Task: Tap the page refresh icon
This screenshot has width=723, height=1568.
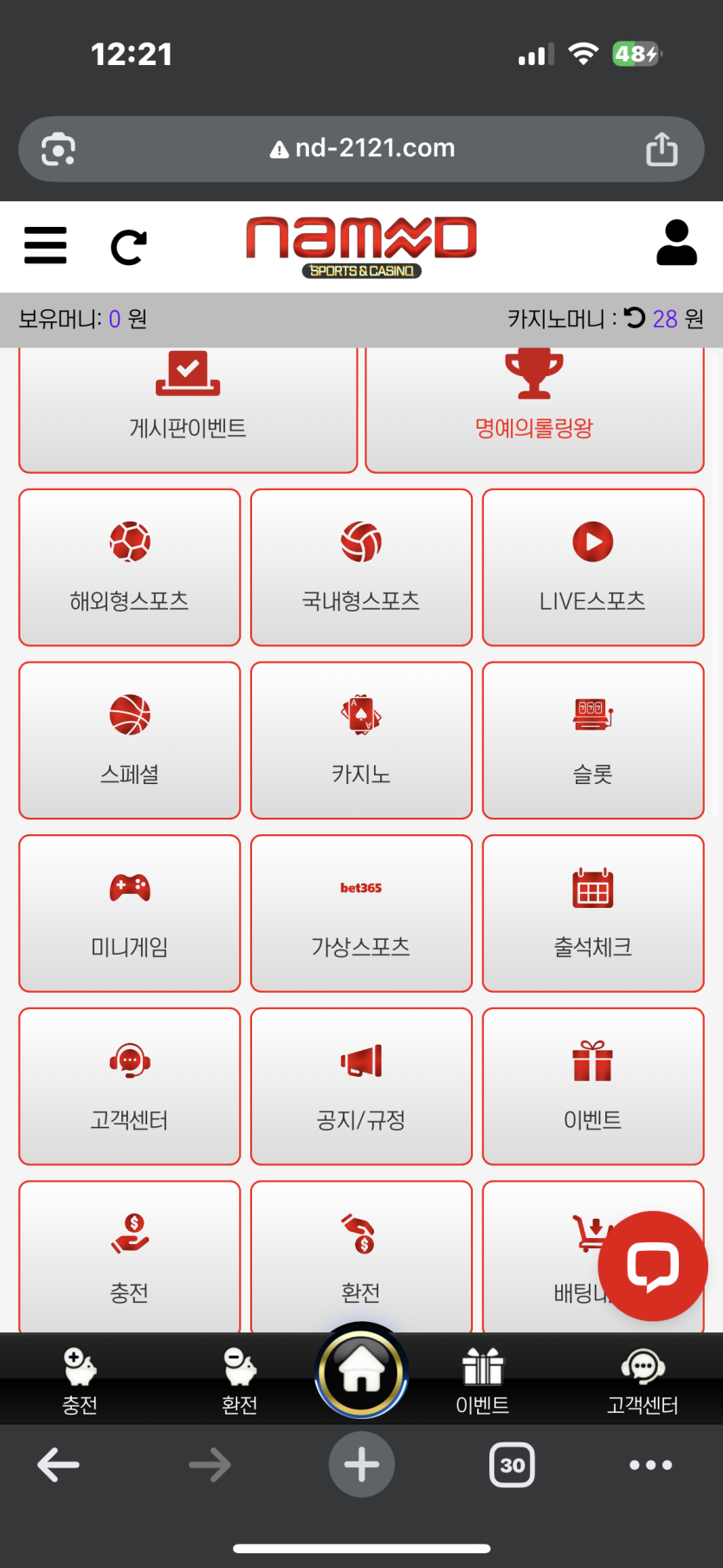Action: tap(129, 247)
